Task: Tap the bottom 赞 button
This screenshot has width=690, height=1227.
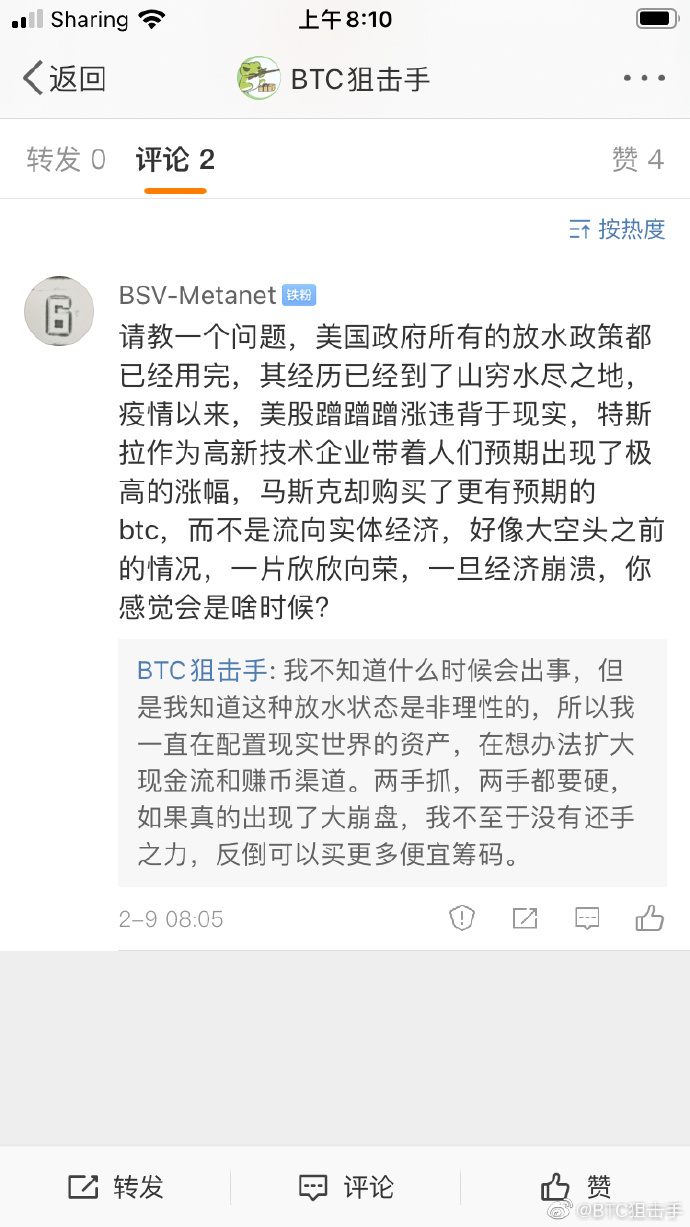Action: click(576, 1187)
